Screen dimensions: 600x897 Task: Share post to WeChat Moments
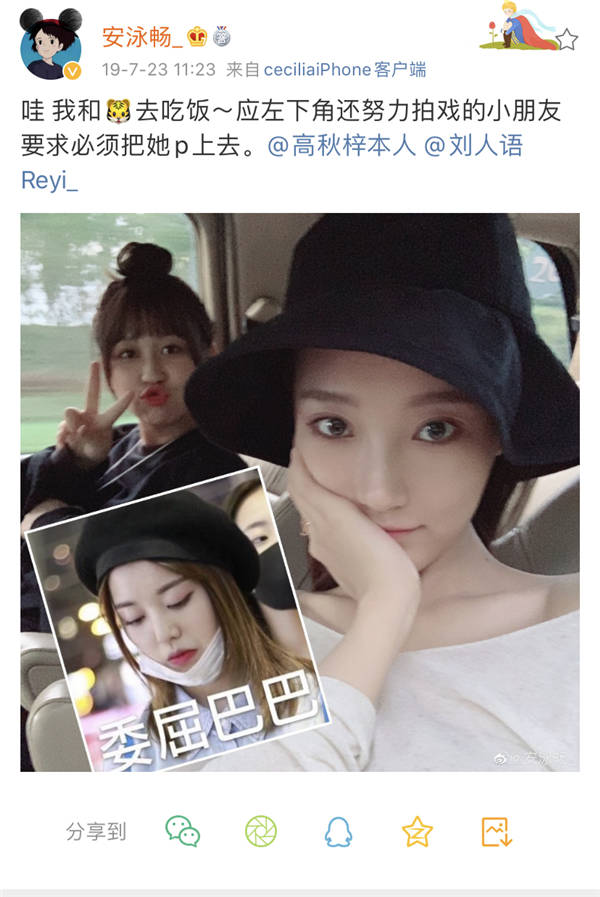(x=261, y=831)
